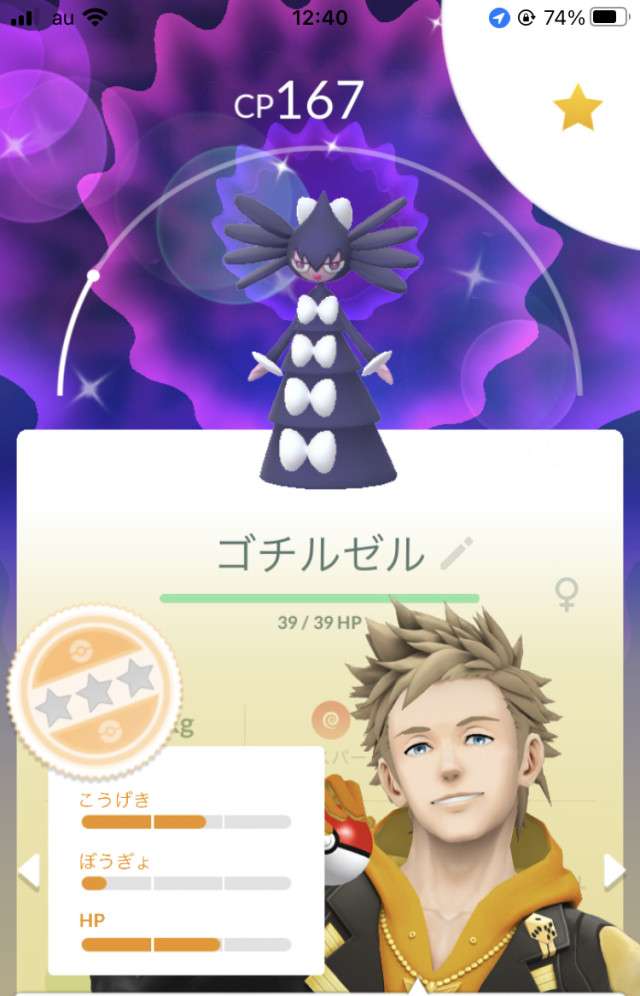Go to next Pokémon with right arrow

pos(613,871)
